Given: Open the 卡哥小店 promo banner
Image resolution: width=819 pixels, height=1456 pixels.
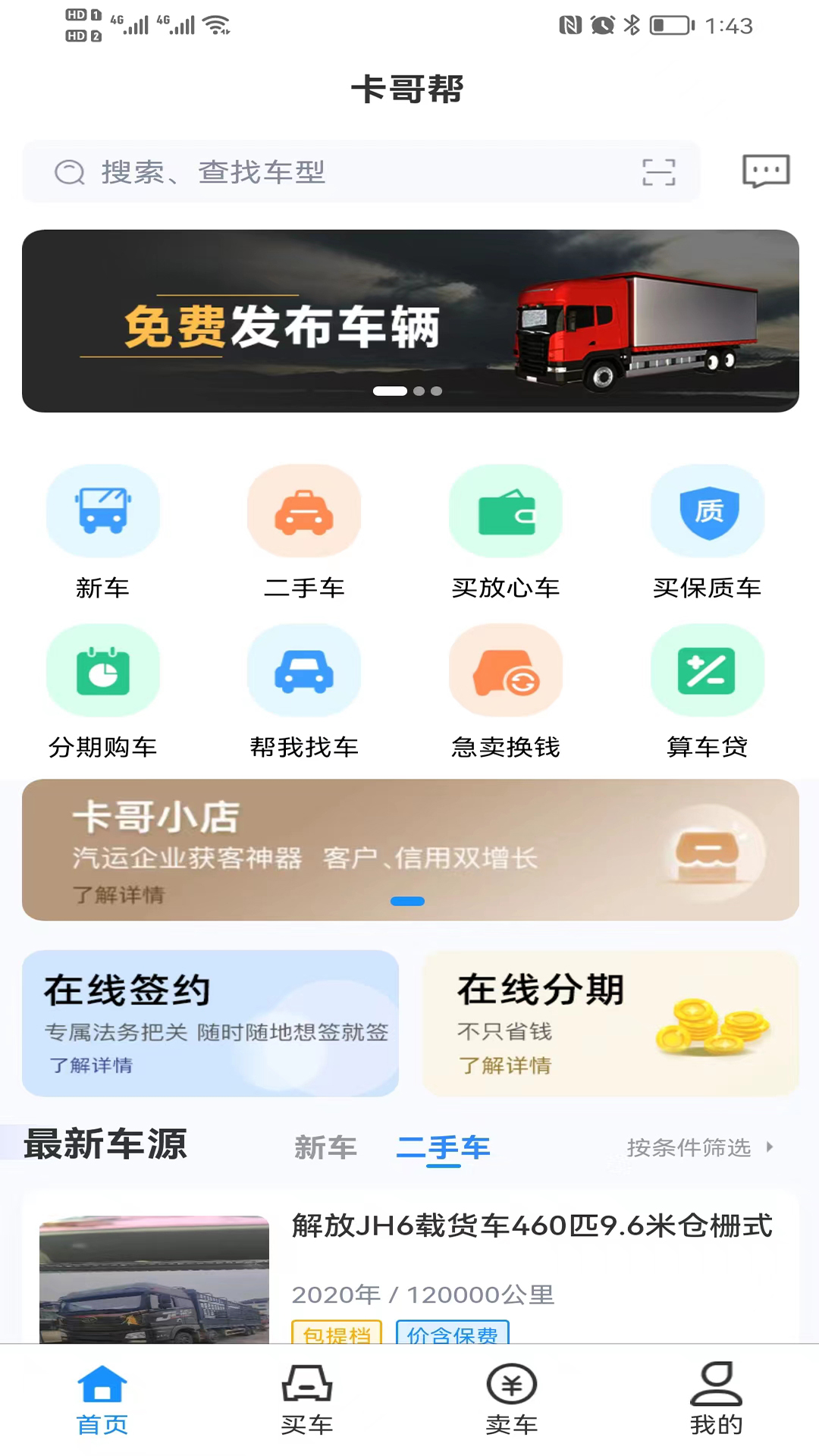Looking at the screenshot, I should 410,850.
